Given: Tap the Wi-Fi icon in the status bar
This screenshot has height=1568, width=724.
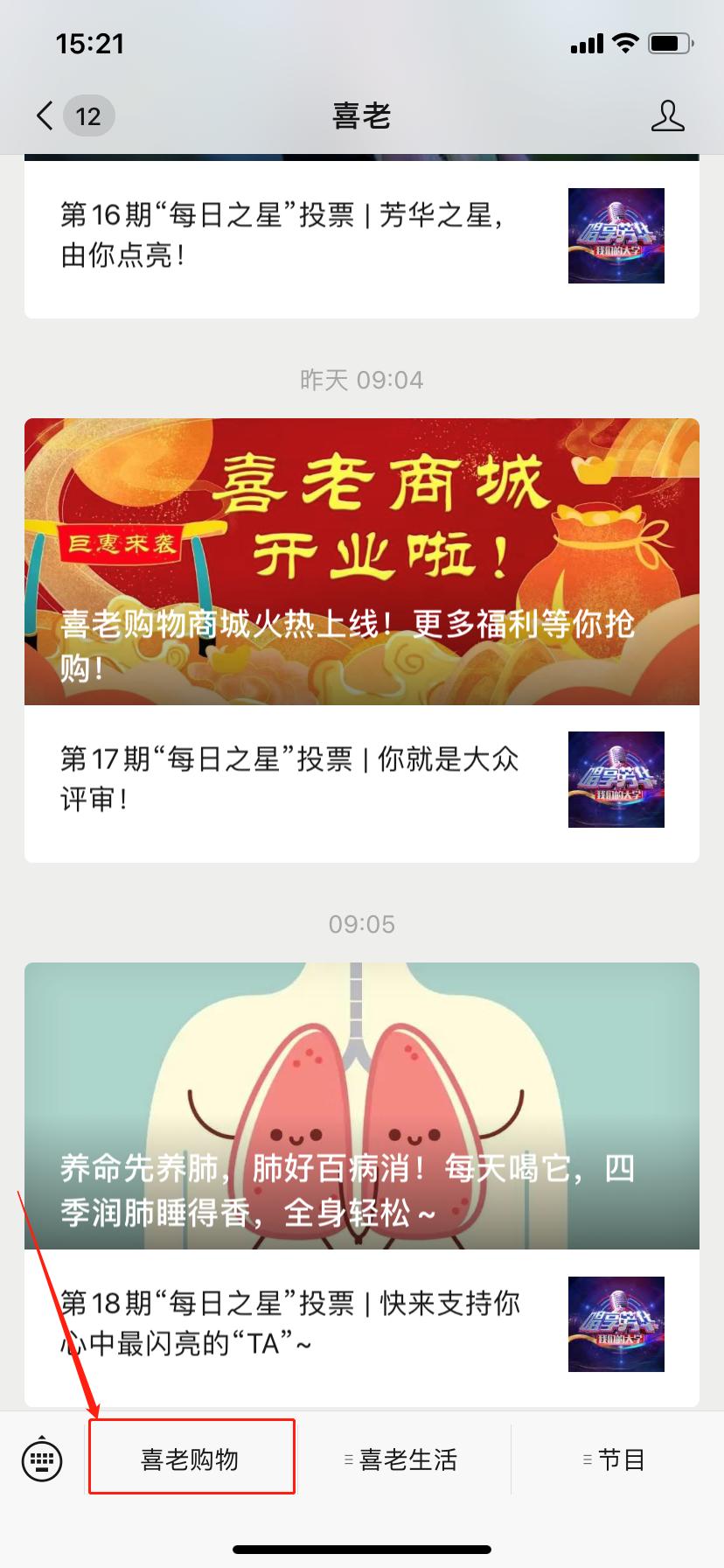Looking at the screenshot, I should (624, 42).
